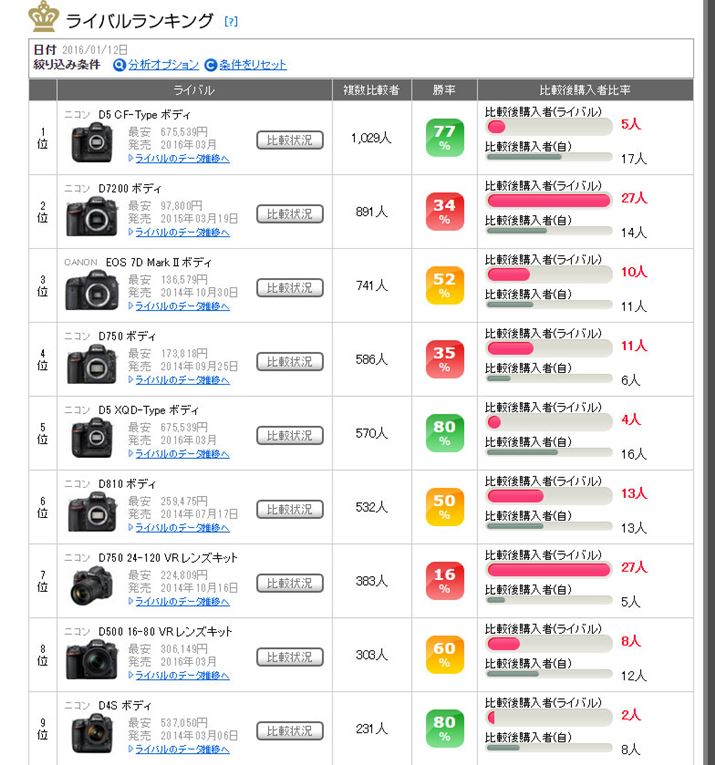
Task: Open ライバルのデータ推移へ for D5 XQD-Type ボディ
Action: 182,454
